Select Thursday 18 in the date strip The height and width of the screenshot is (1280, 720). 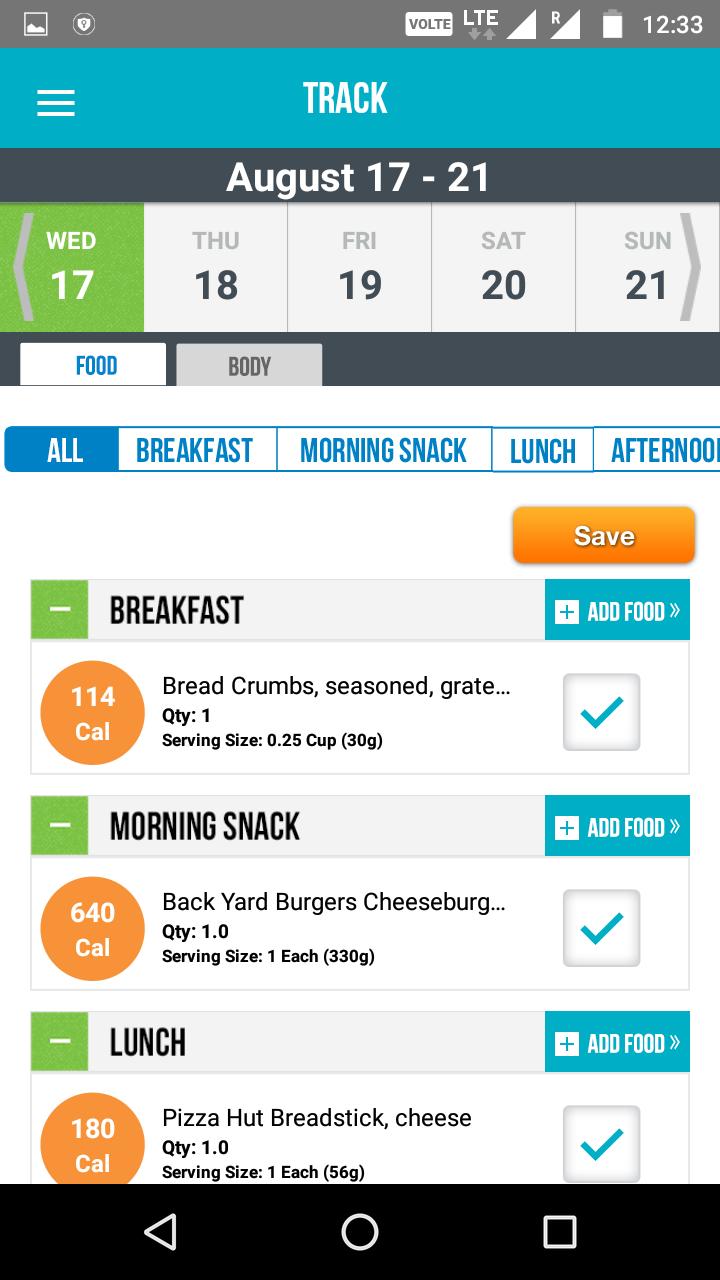click(x=216, y=268)
